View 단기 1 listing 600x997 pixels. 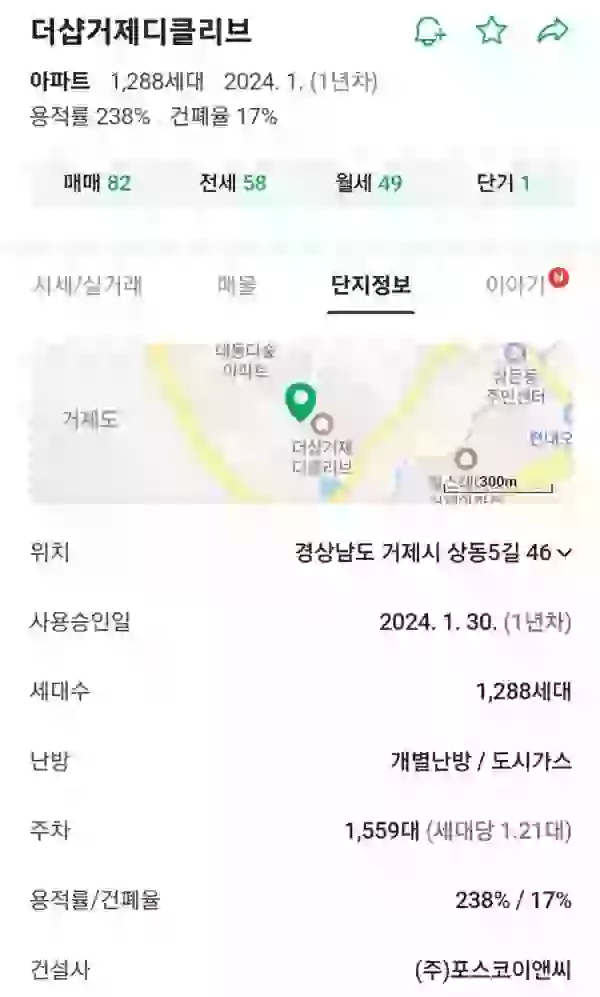503,184
